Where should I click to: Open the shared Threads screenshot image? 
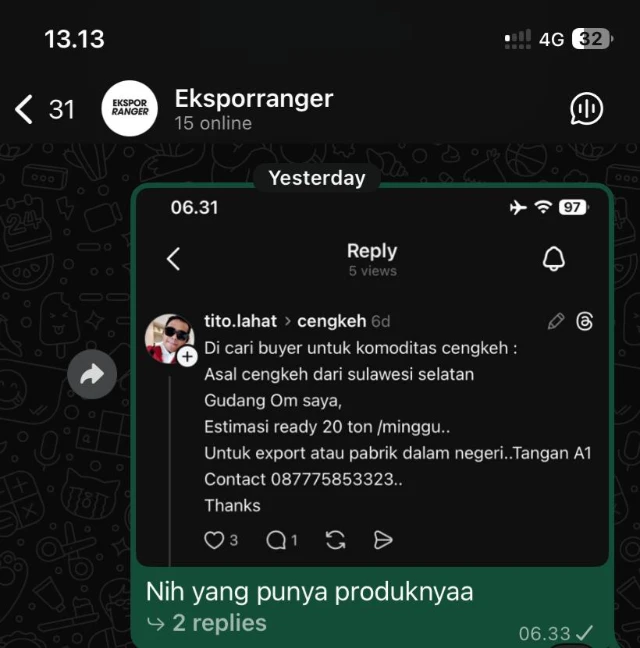click(372, 380)
